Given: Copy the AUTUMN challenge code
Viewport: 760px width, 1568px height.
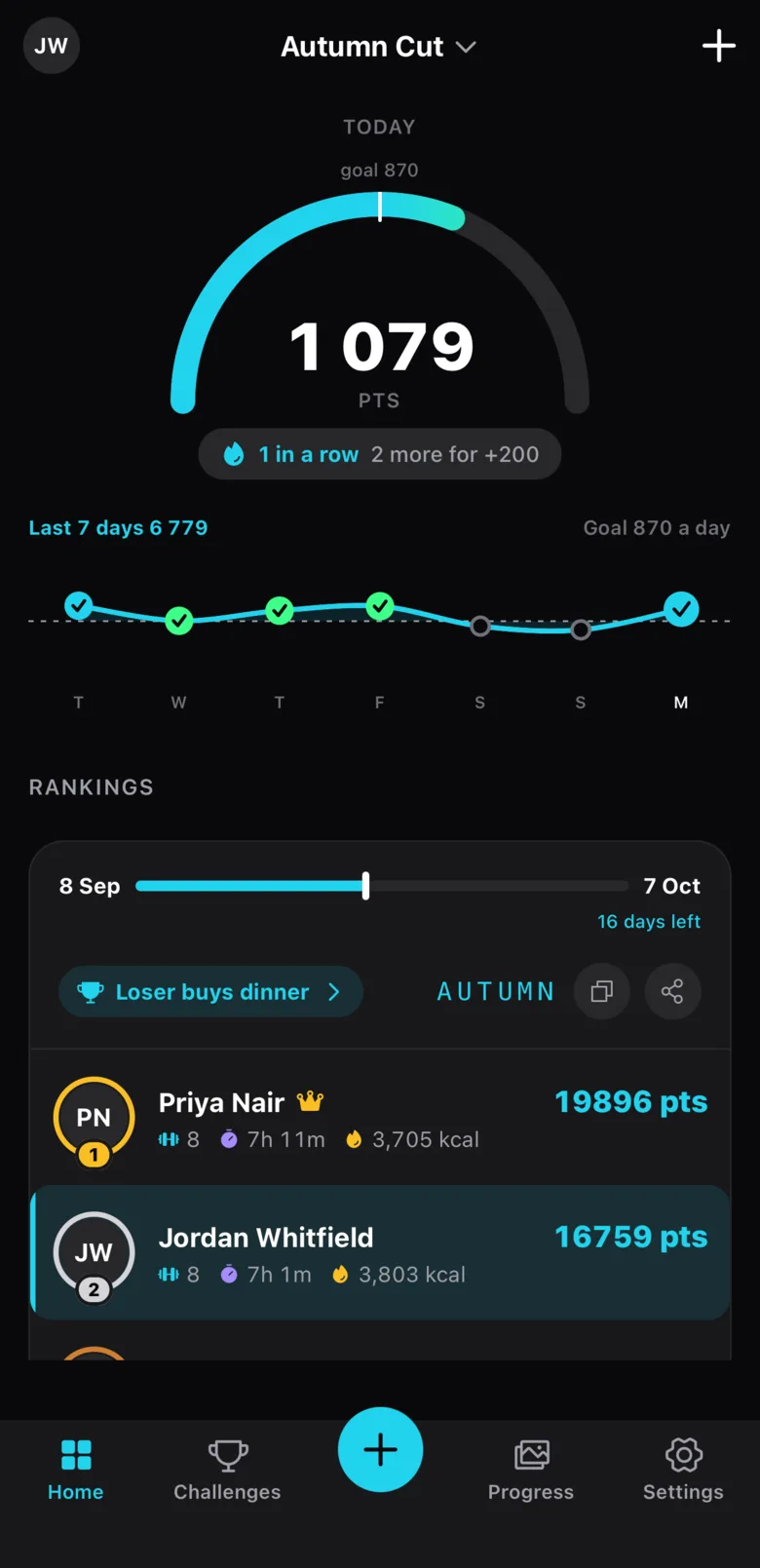Looking at the screenshot, I should click(x=602, y=992).
